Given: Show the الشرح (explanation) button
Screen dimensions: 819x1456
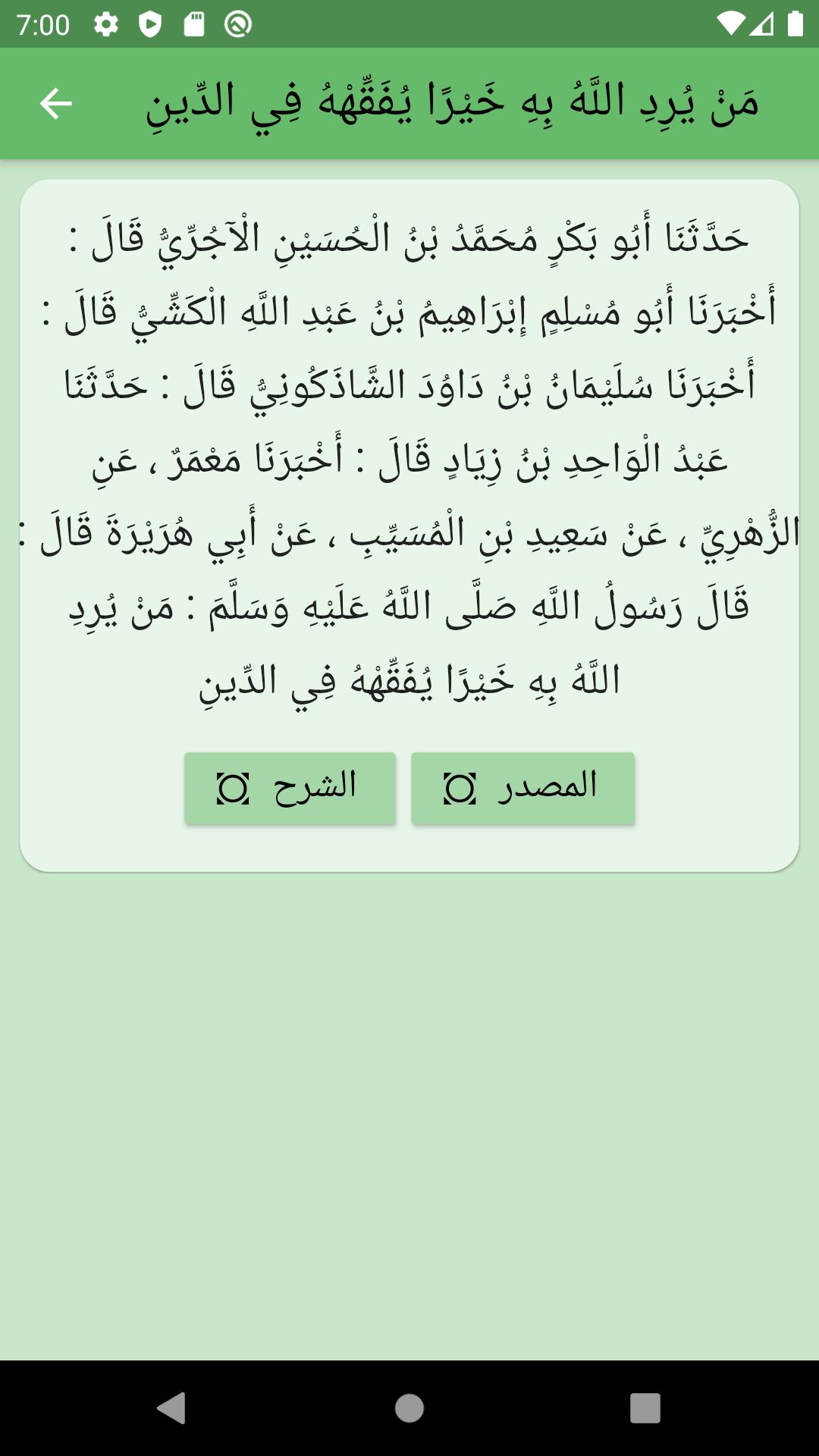Looking at the screenshot, I should (290, 788).
